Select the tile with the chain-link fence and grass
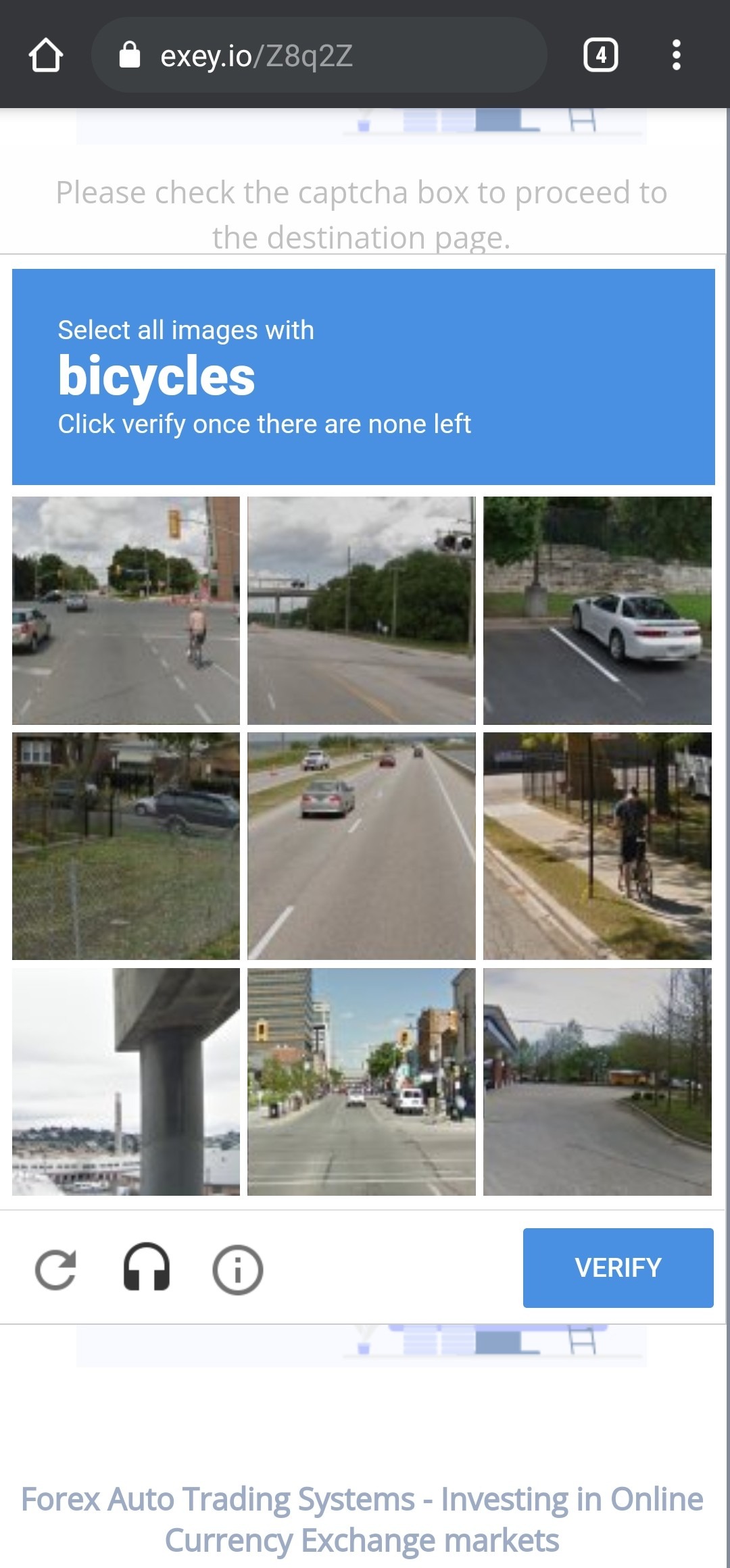Screen dimensions: 730x1568 pos(126,846)
